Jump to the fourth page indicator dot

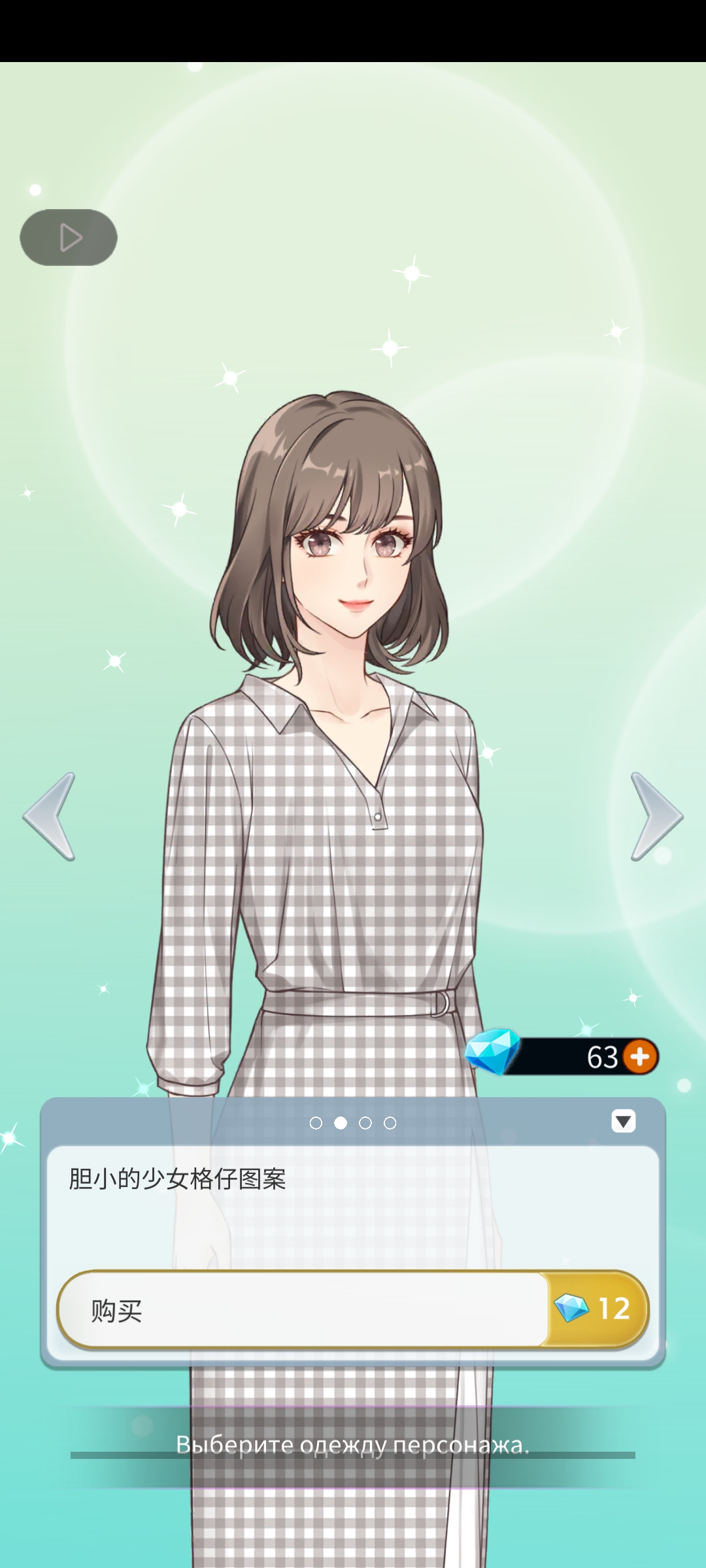click(x=390, y=1122)
